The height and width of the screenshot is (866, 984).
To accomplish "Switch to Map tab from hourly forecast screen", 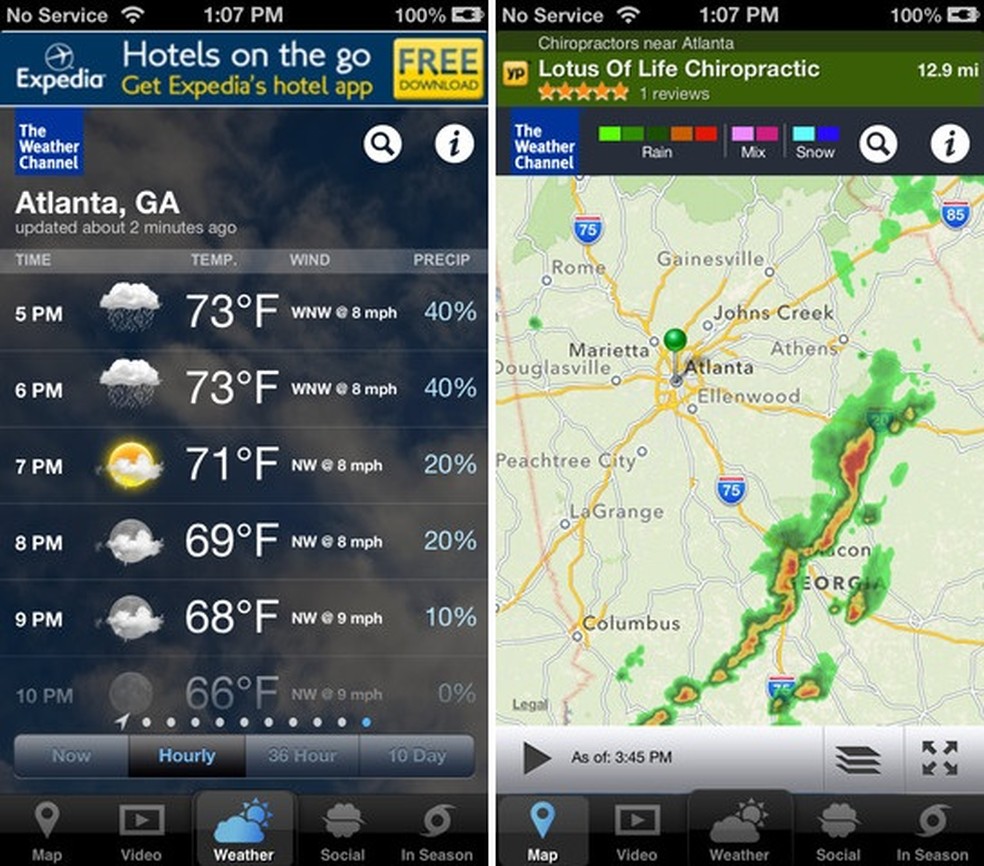I will (x=47, y=831).
